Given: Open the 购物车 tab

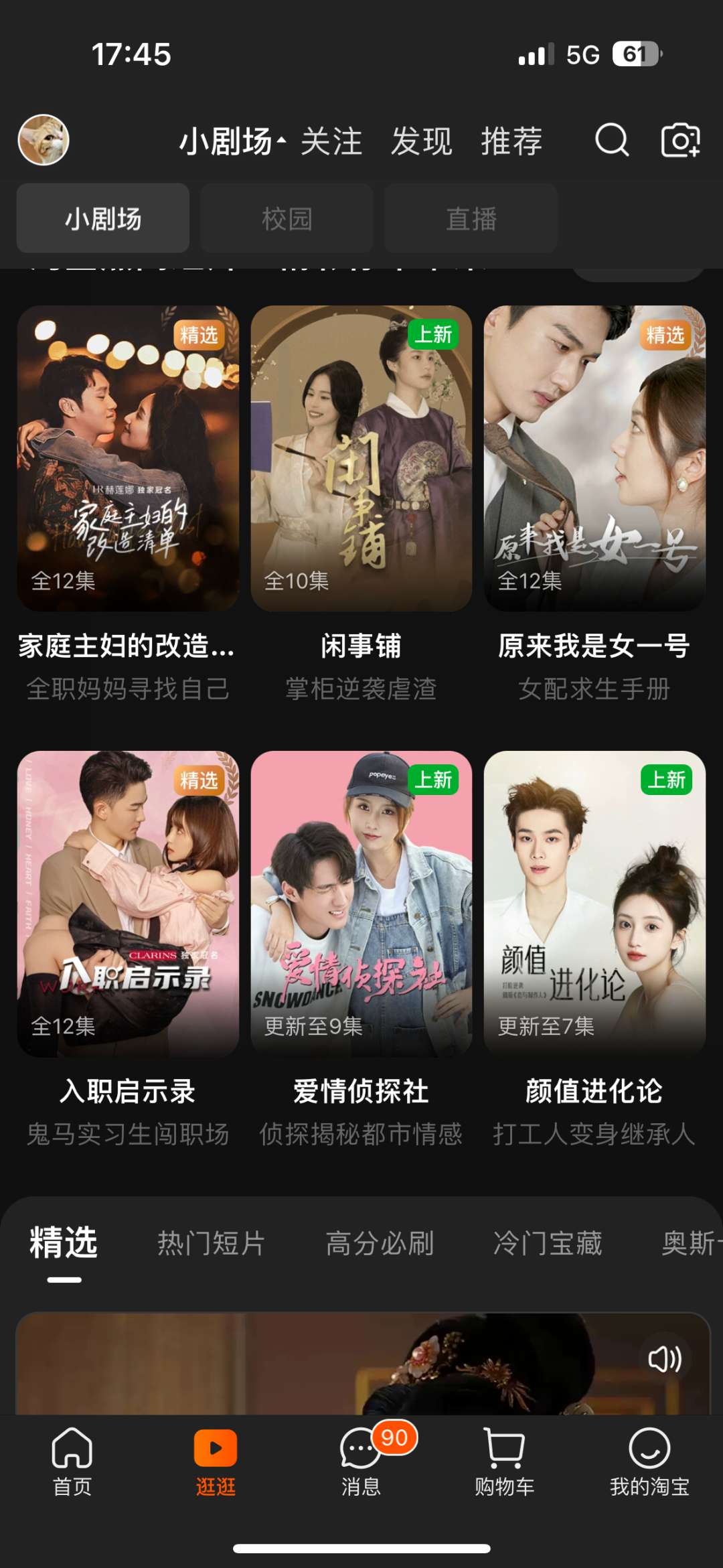Looking at the screenshot, I should (x=505, y=1460).
